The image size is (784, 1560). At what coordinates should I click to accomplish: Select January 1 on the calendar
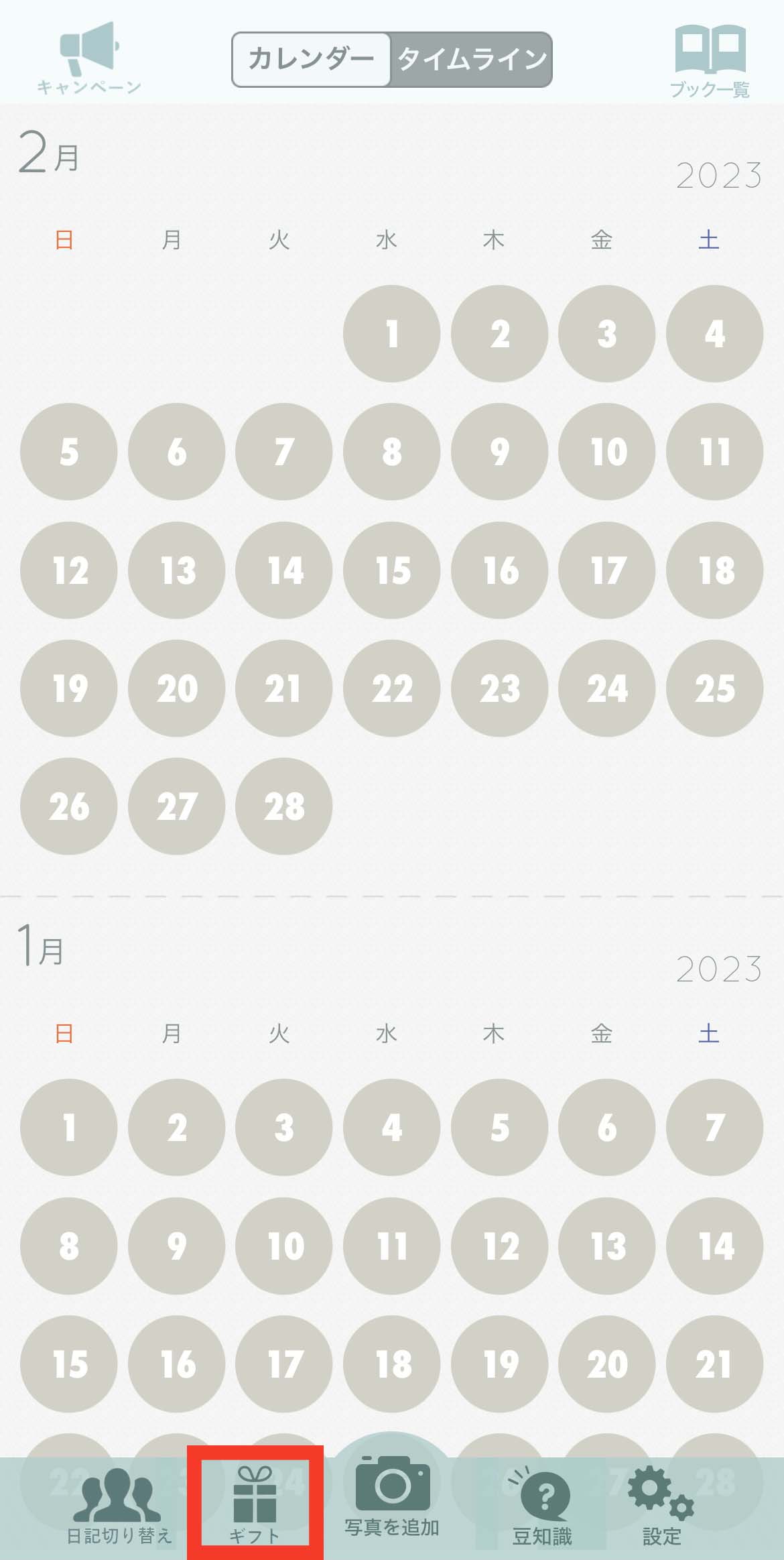(69, 1128)
